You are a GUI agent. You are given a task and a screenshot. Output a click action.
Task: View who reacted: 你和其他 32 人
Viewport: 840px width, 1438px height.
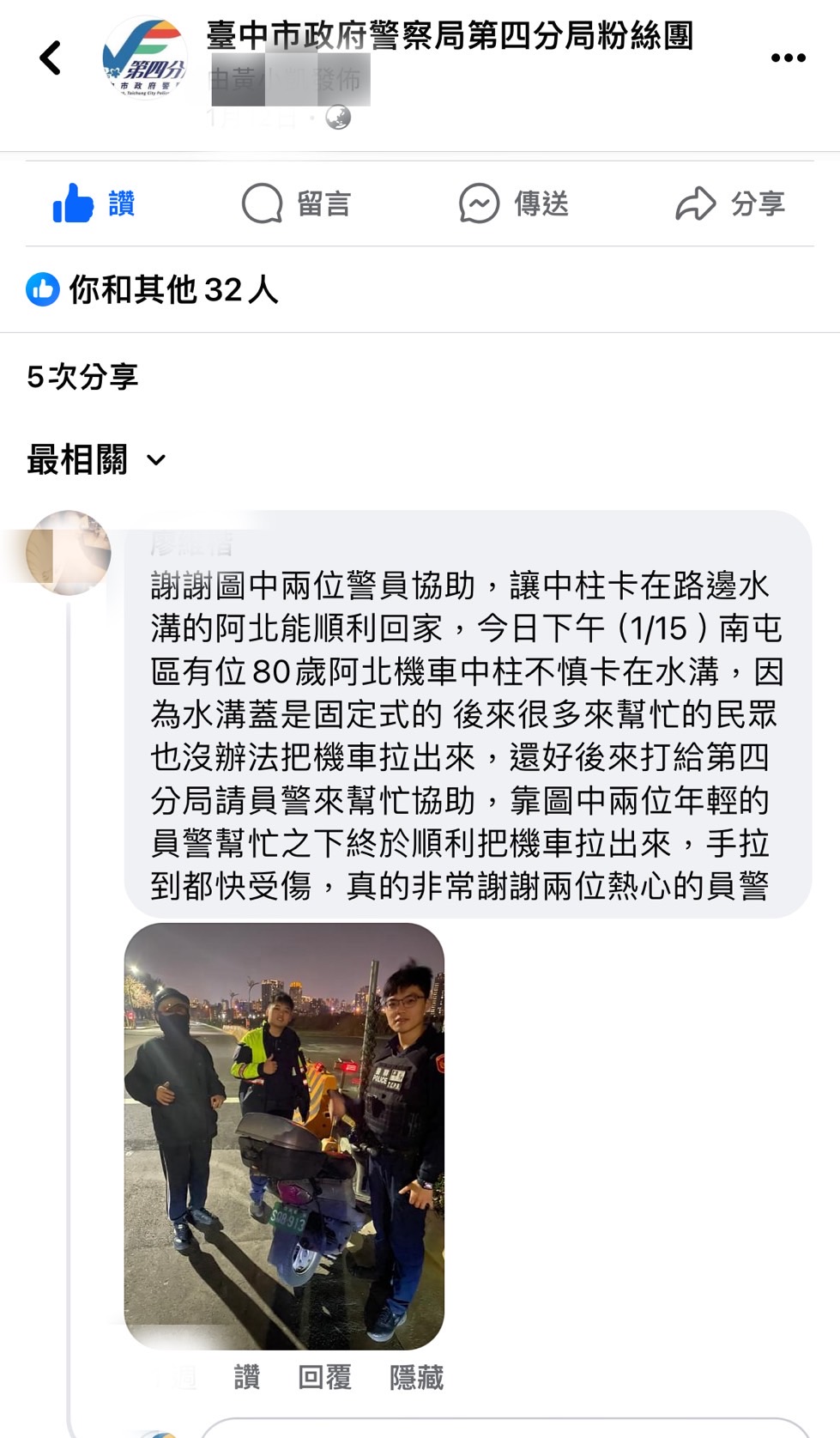pos(153,290)
